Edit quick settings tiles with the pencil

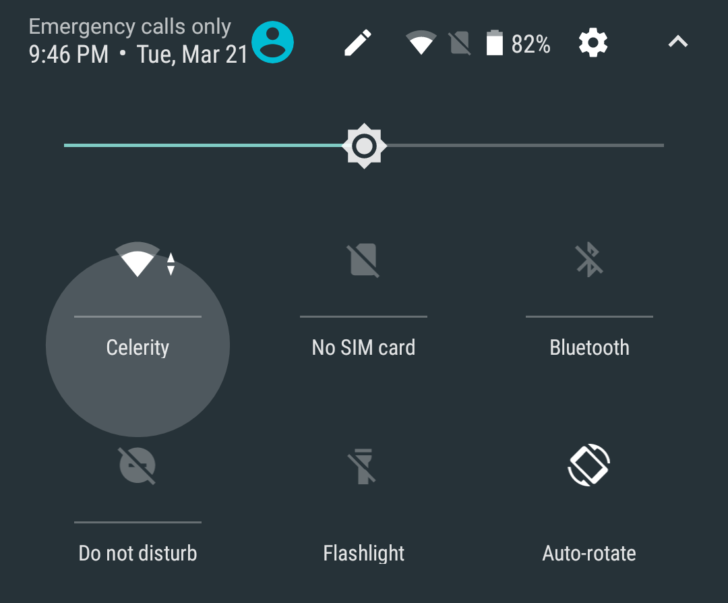(358, 43)
